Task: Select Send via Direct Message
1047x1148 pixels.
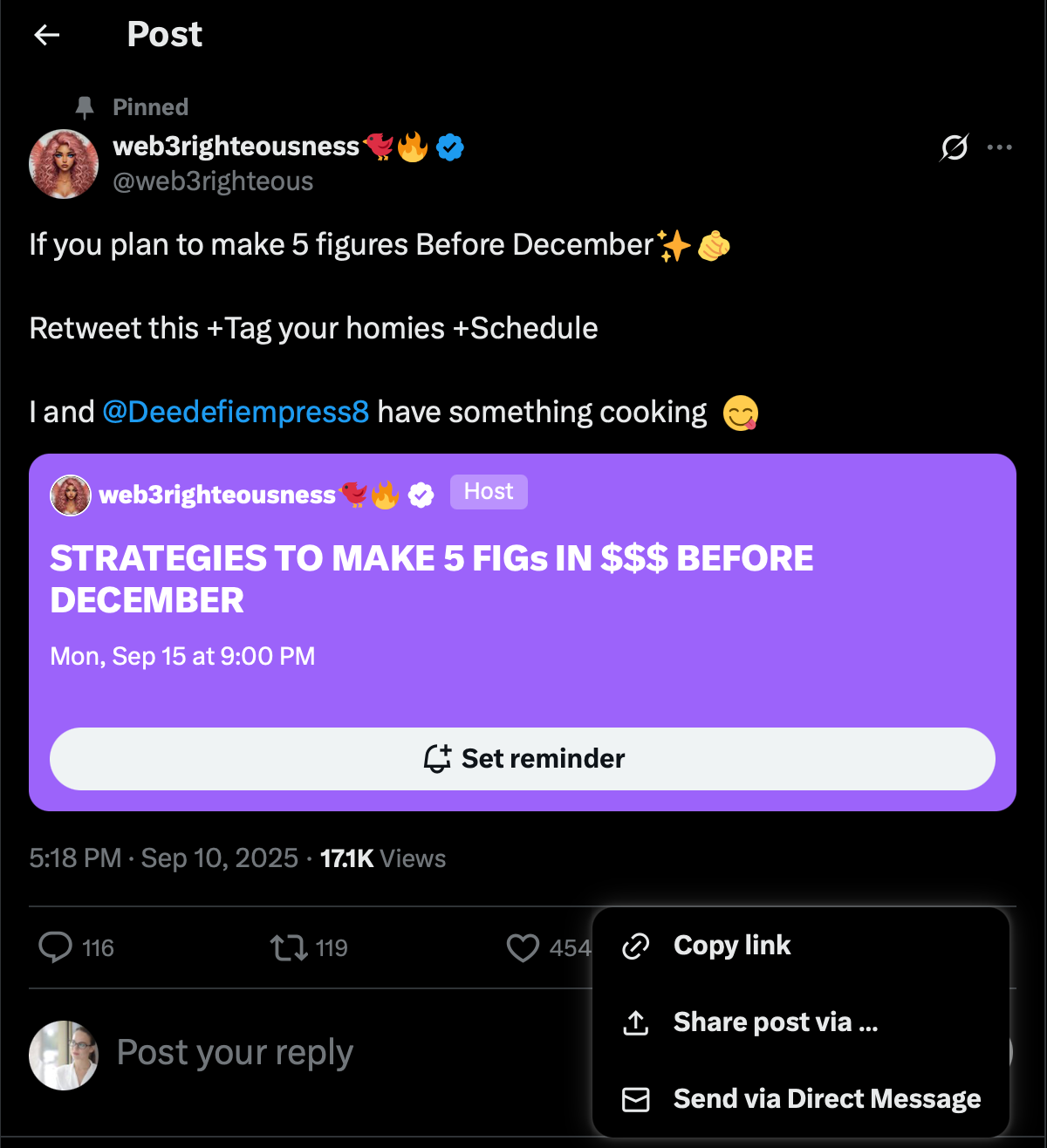Action: 825,1099
